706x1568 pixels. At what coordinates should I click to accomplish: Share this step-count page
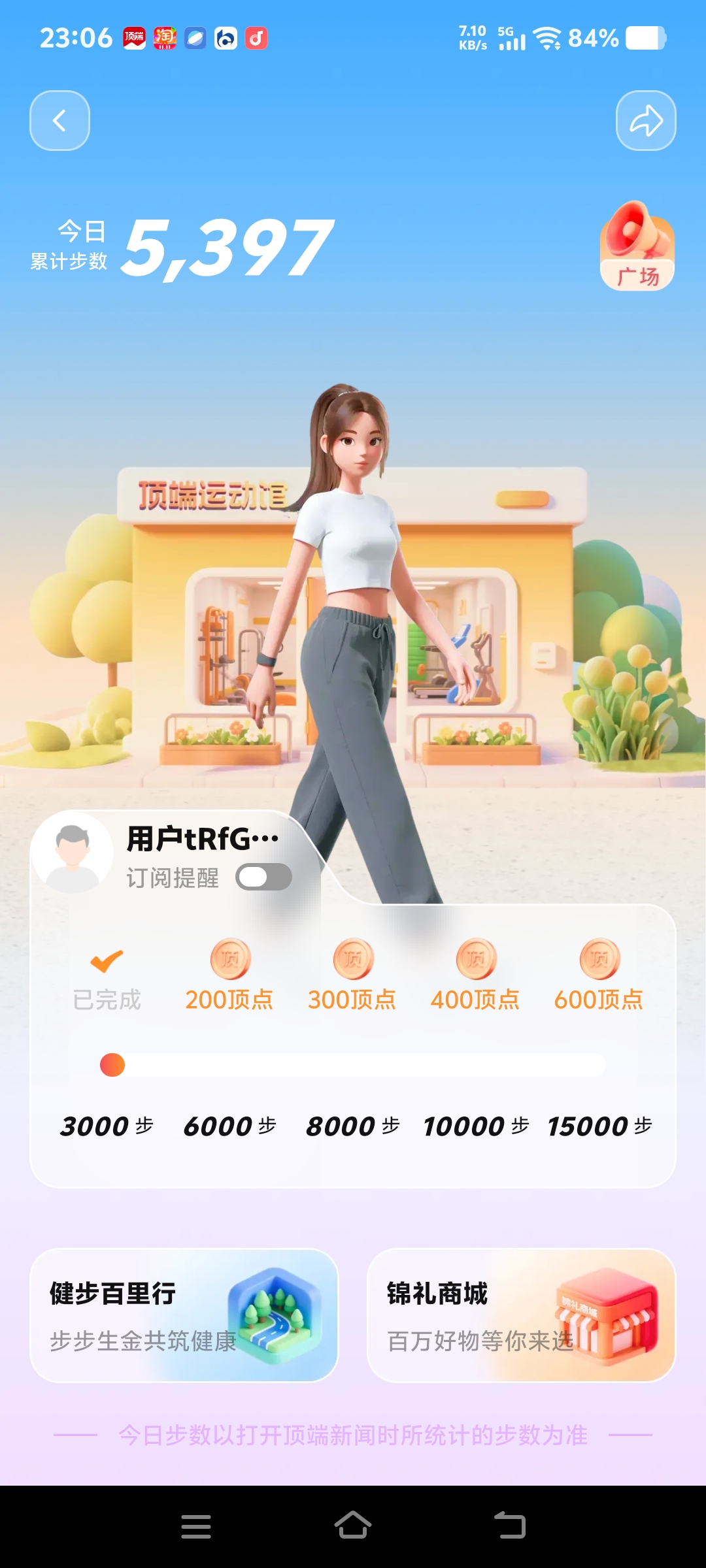pos(646,121)
